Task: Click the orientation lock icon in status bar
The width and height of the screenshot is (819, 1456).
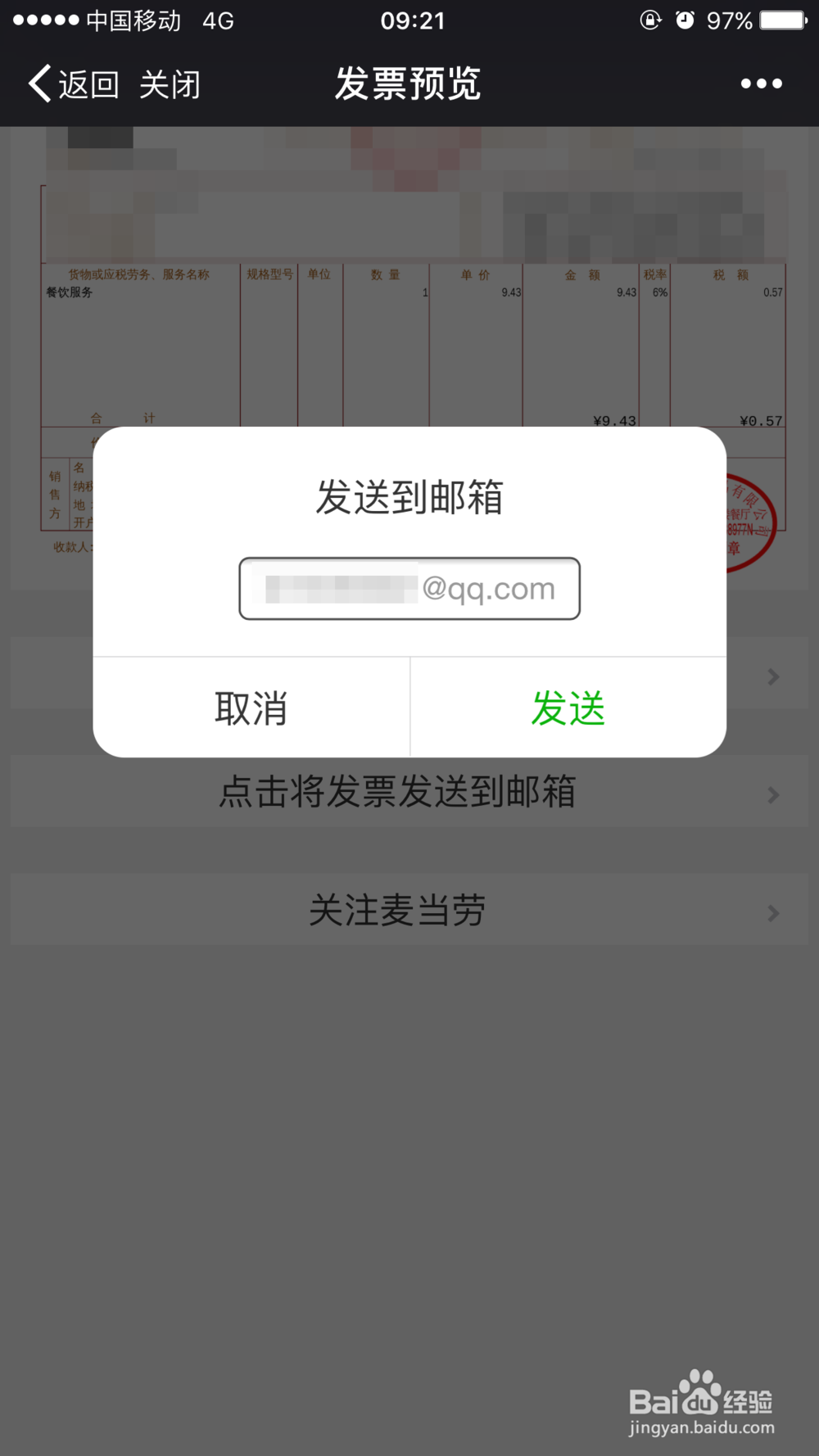Action: click(649, 20)
